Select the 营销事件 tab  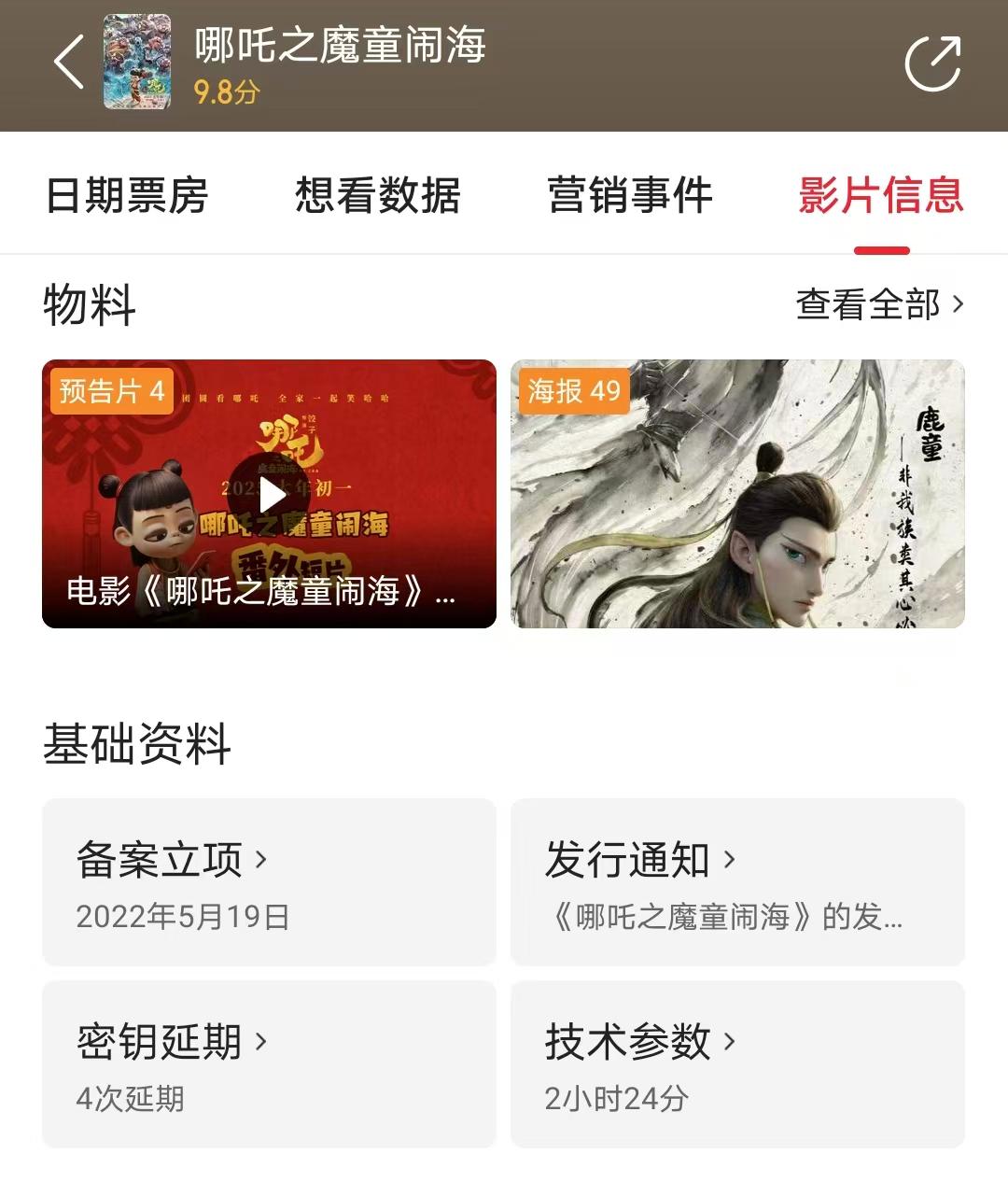pyautogui.click(x=630, y=196)
